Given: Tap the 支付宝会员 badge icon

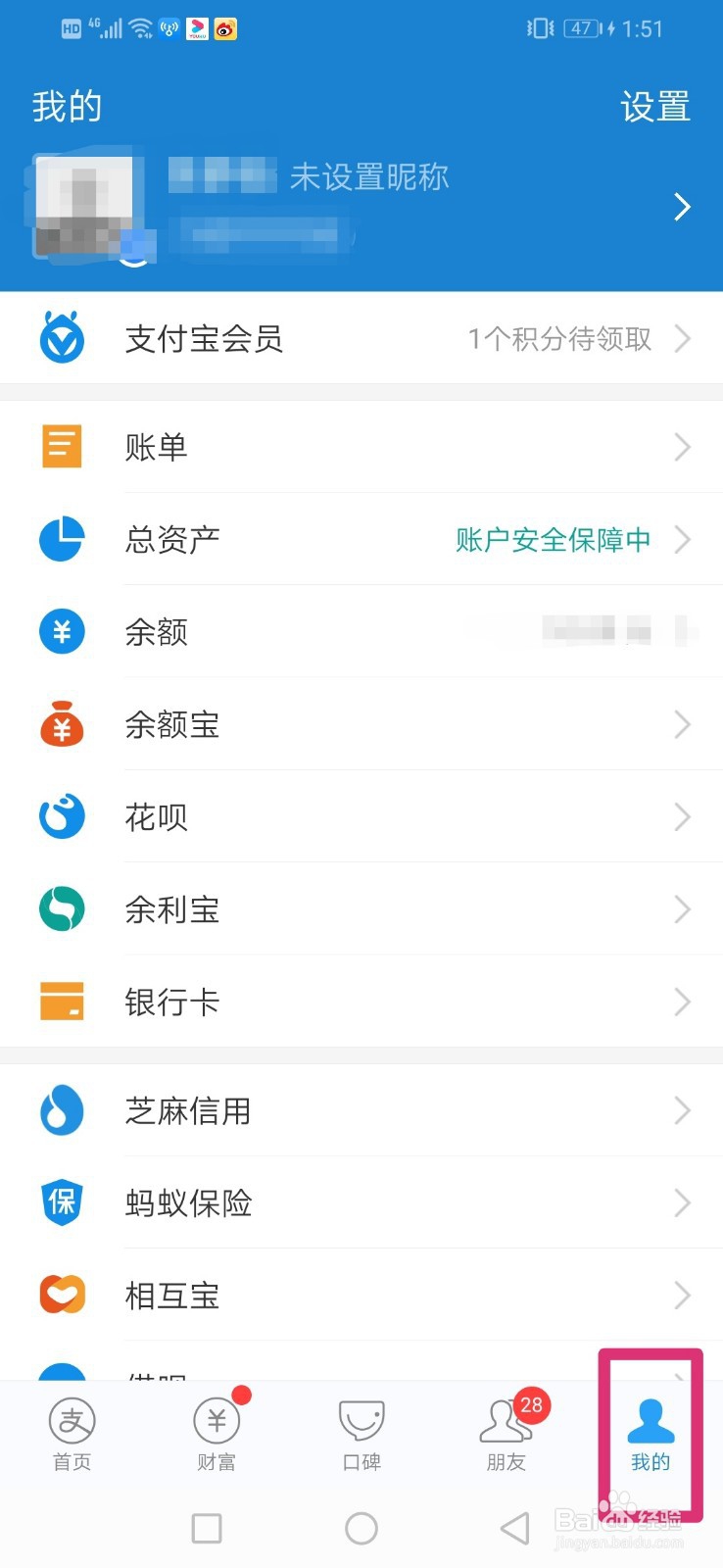Looking at the screenshot, I should pyautogui.click(x=61, y=338).
